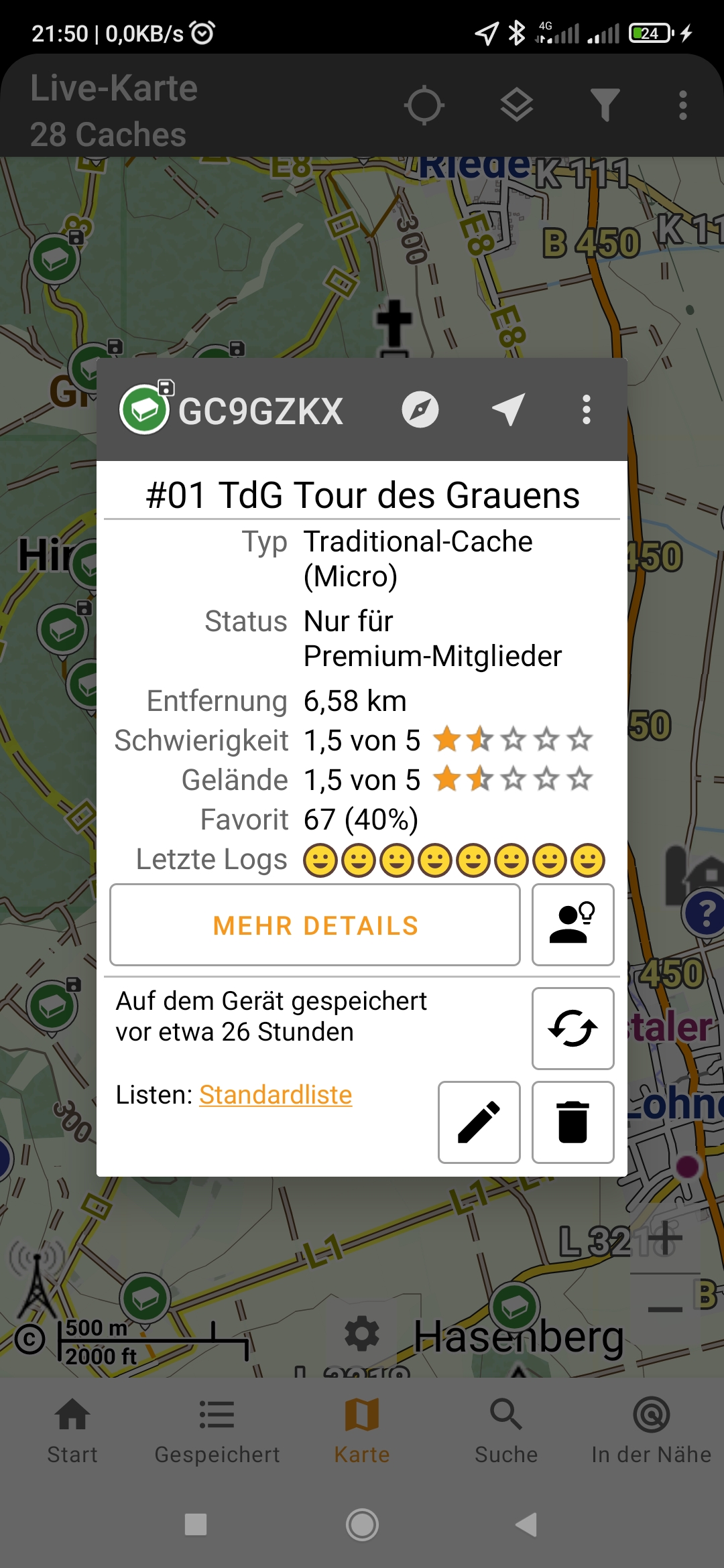Image resolution: width=724 pixels, height=1568 pixels.
Task: Open map settings gear
Action: coord(362,1333)
